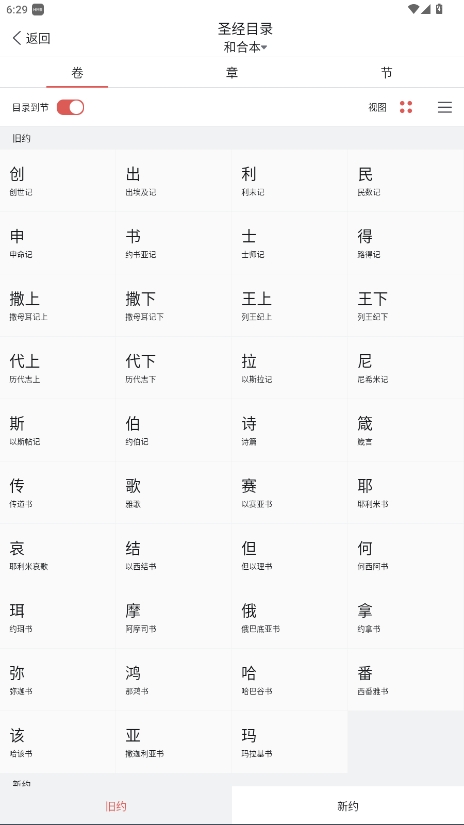Screen dimensions: 464x825
Task: Switch to the 节 tab
Action: pos(387,73)
